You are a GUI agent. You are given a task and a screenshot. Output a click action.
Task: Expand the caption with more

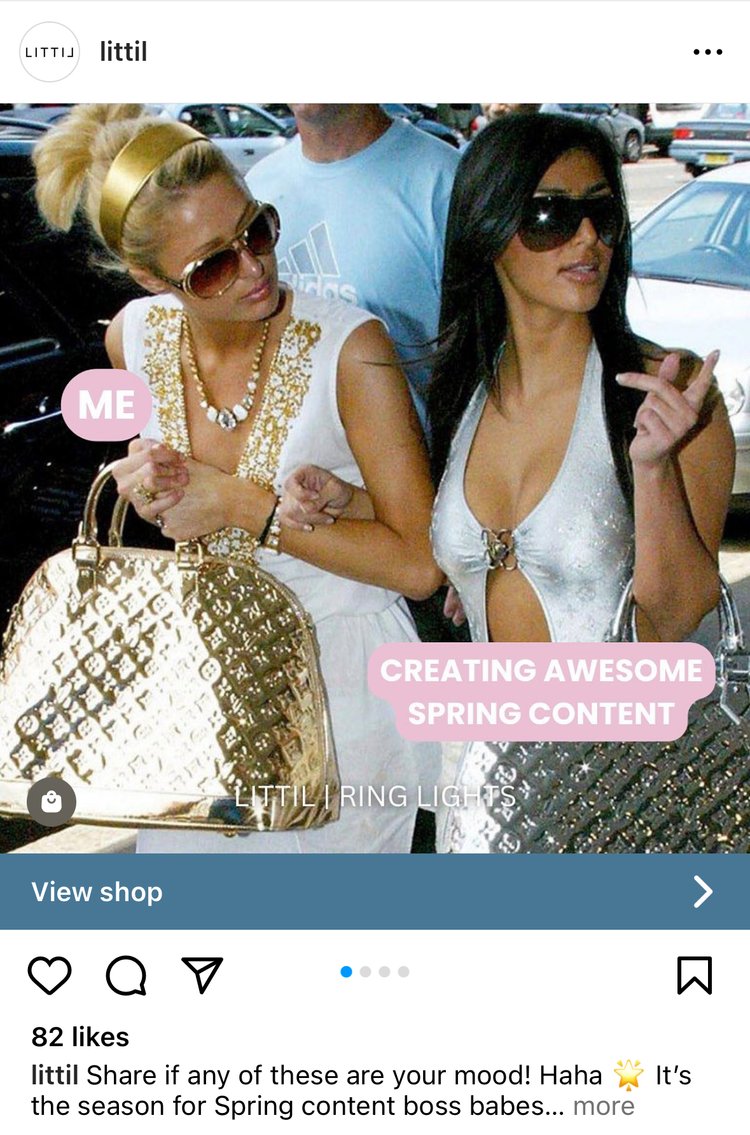[603, 1106]
